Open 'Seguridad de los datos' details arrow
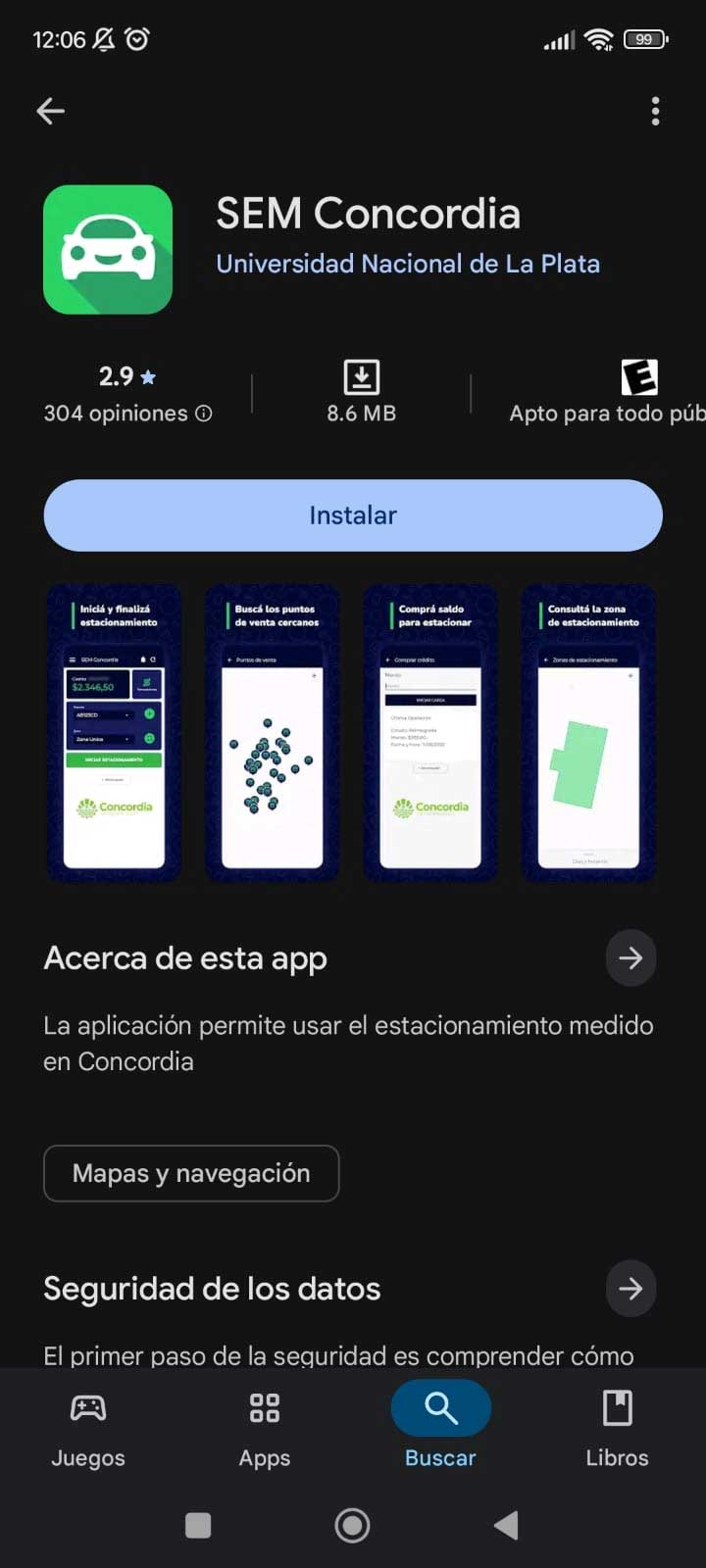This screenshot has width=706, height=1568. click(x=630, y=1288)
